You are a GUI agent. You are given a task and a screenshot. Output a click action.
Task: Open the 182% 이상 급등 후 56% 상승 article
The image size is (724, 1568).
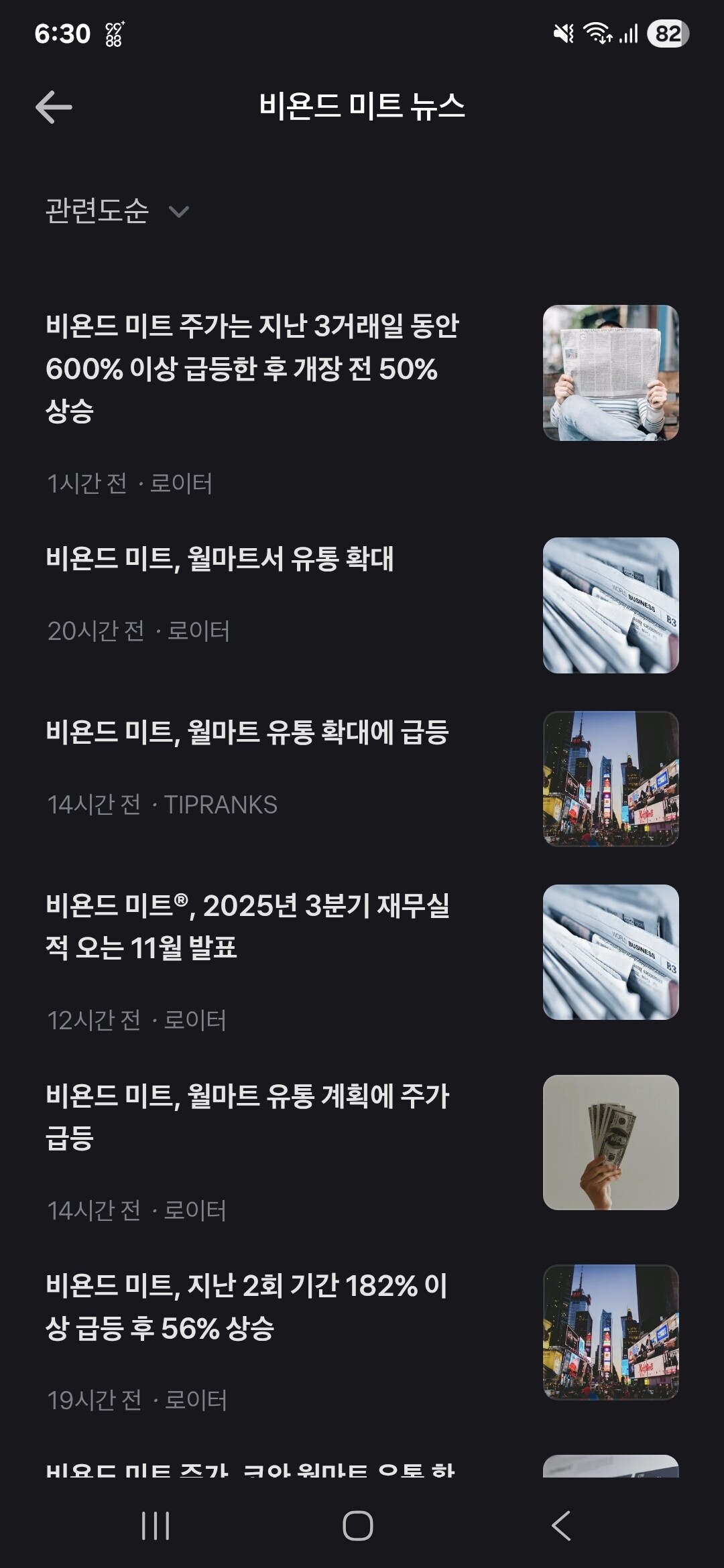pyautogui.click(x=247, y=1307)
